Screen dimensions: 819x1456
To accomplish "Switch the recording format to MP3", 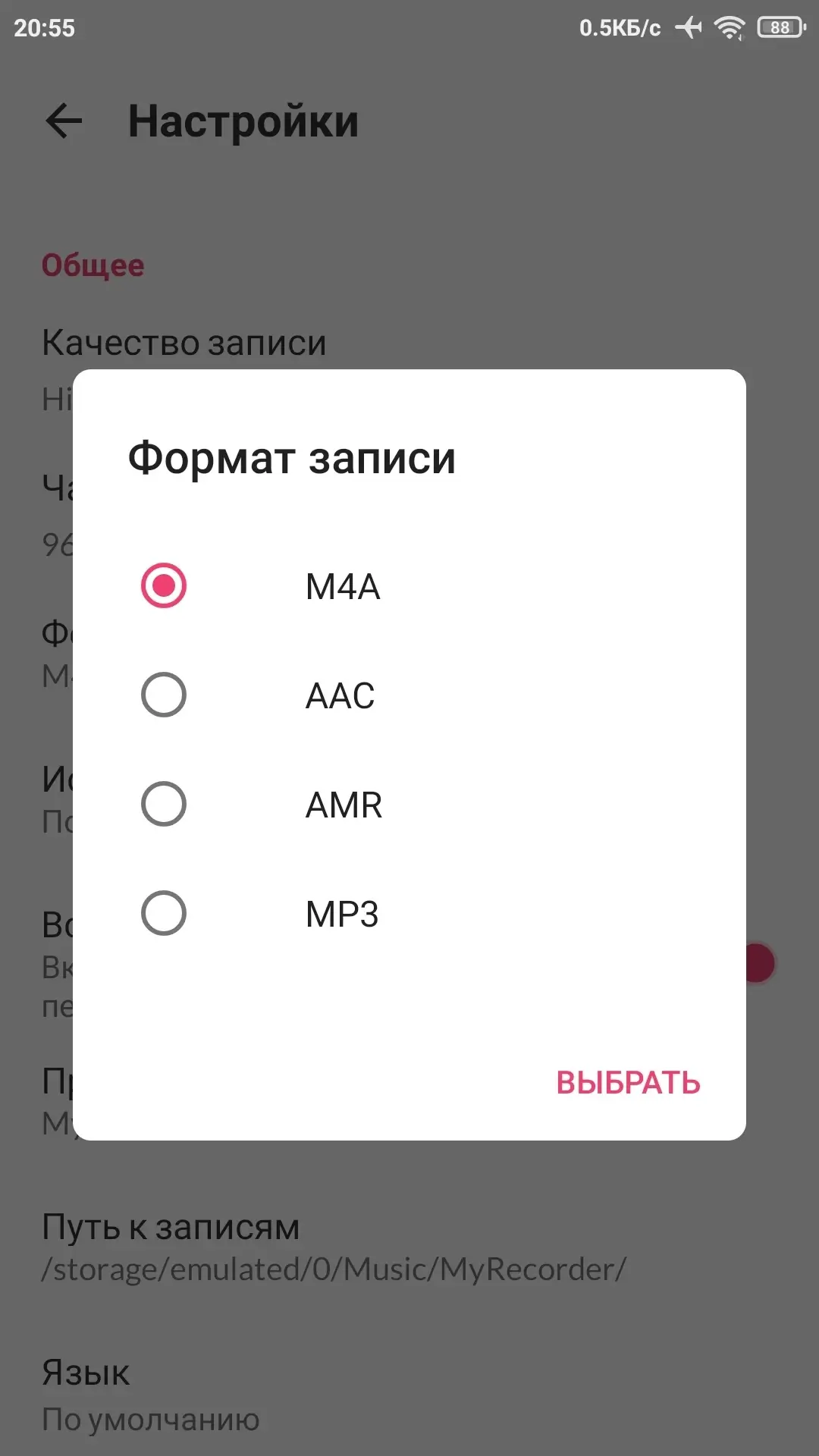I will (409, 914).
